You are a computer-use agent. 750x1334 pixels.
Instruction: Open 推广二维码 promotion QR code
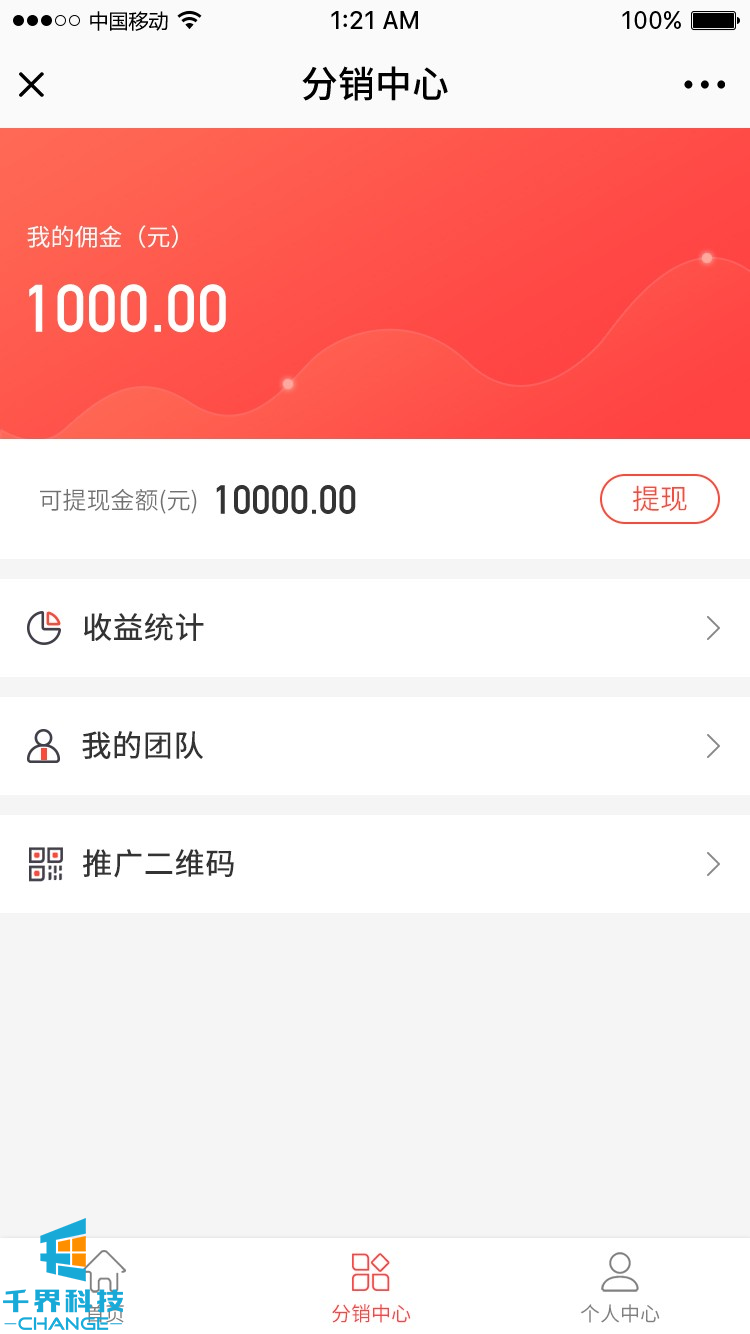[x=375, y=864]
